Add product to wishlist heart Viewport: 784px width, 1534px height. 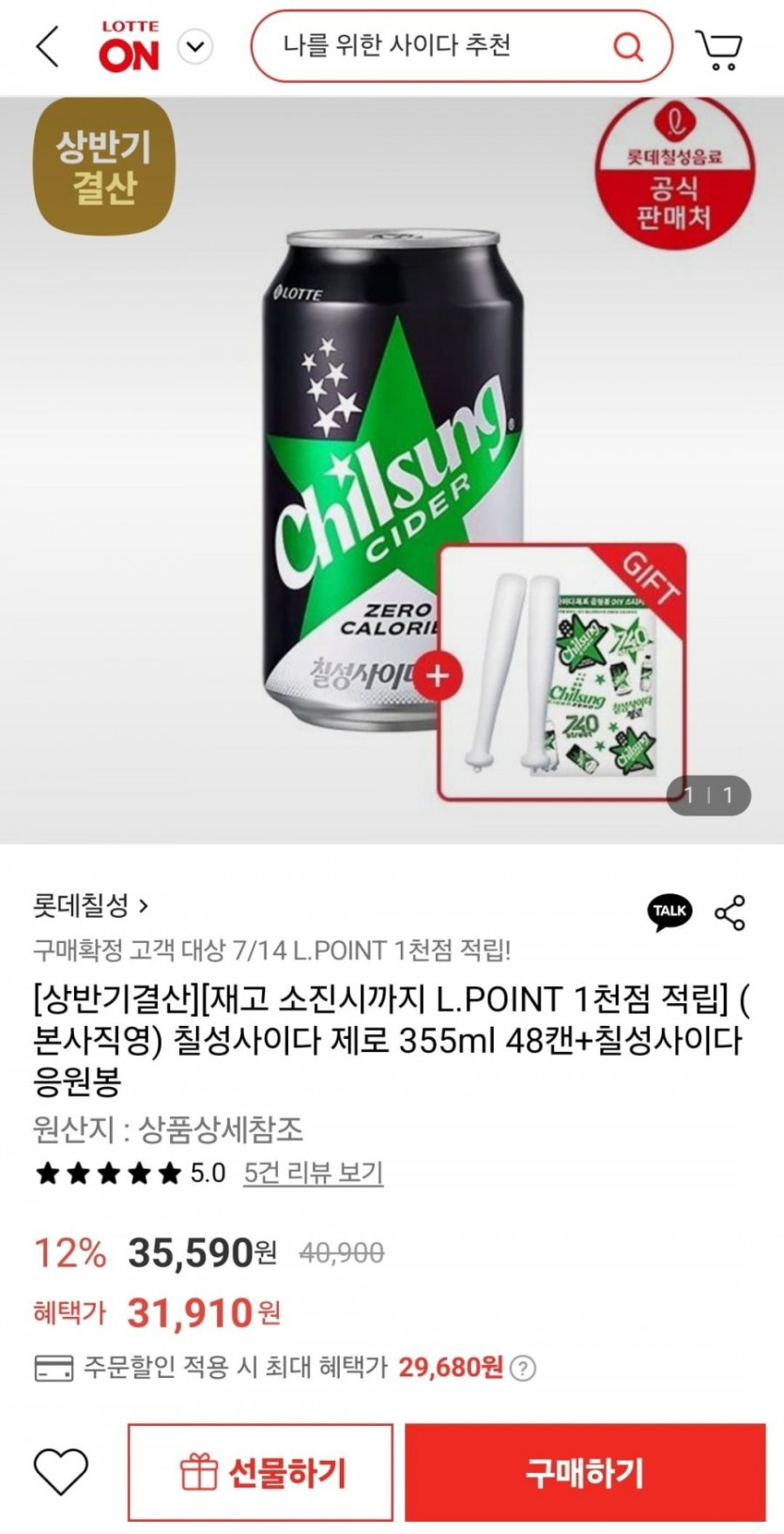pos(61,1471)
